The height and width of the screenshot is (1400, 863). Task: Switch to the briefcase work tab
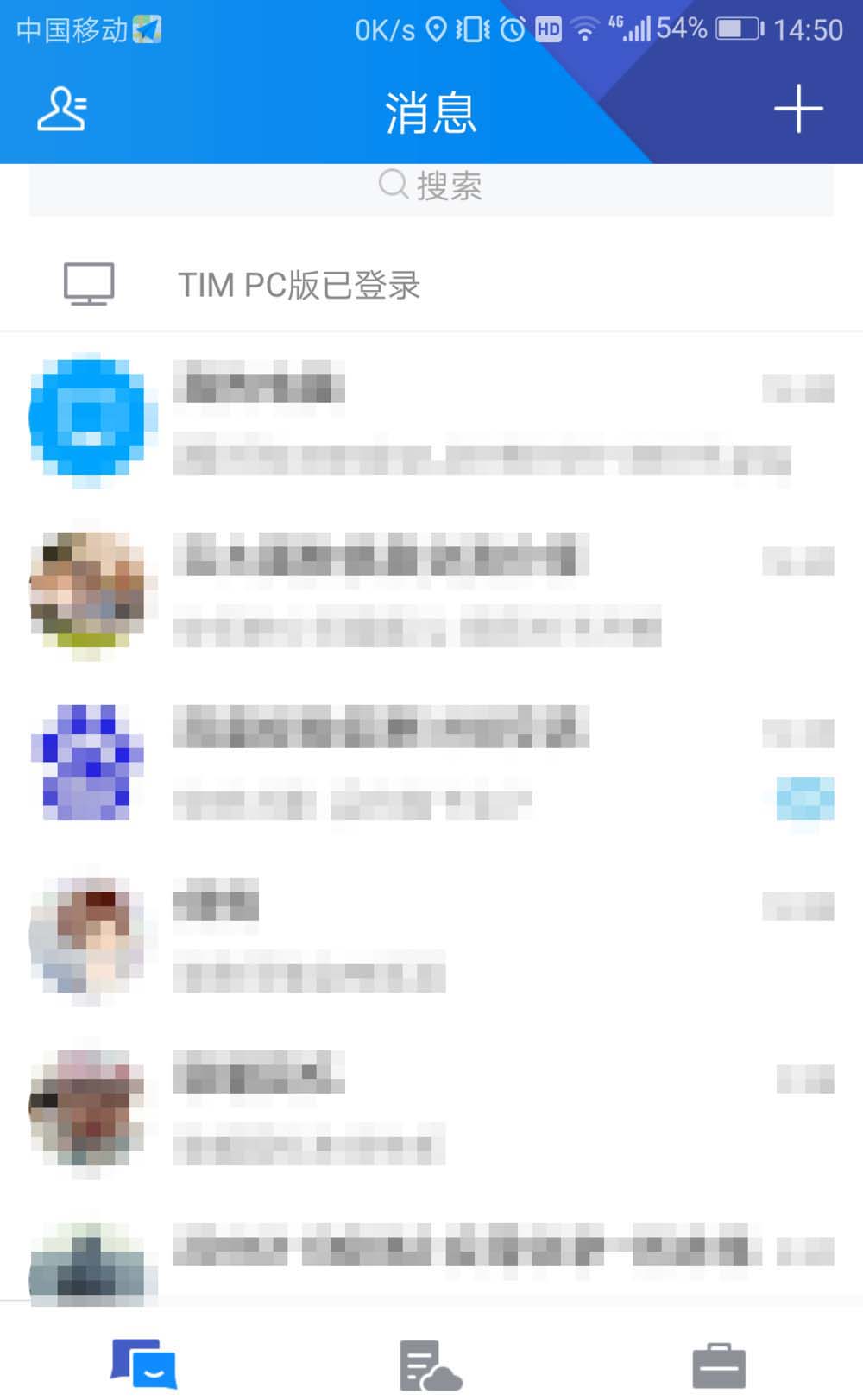click(719, 1366)
